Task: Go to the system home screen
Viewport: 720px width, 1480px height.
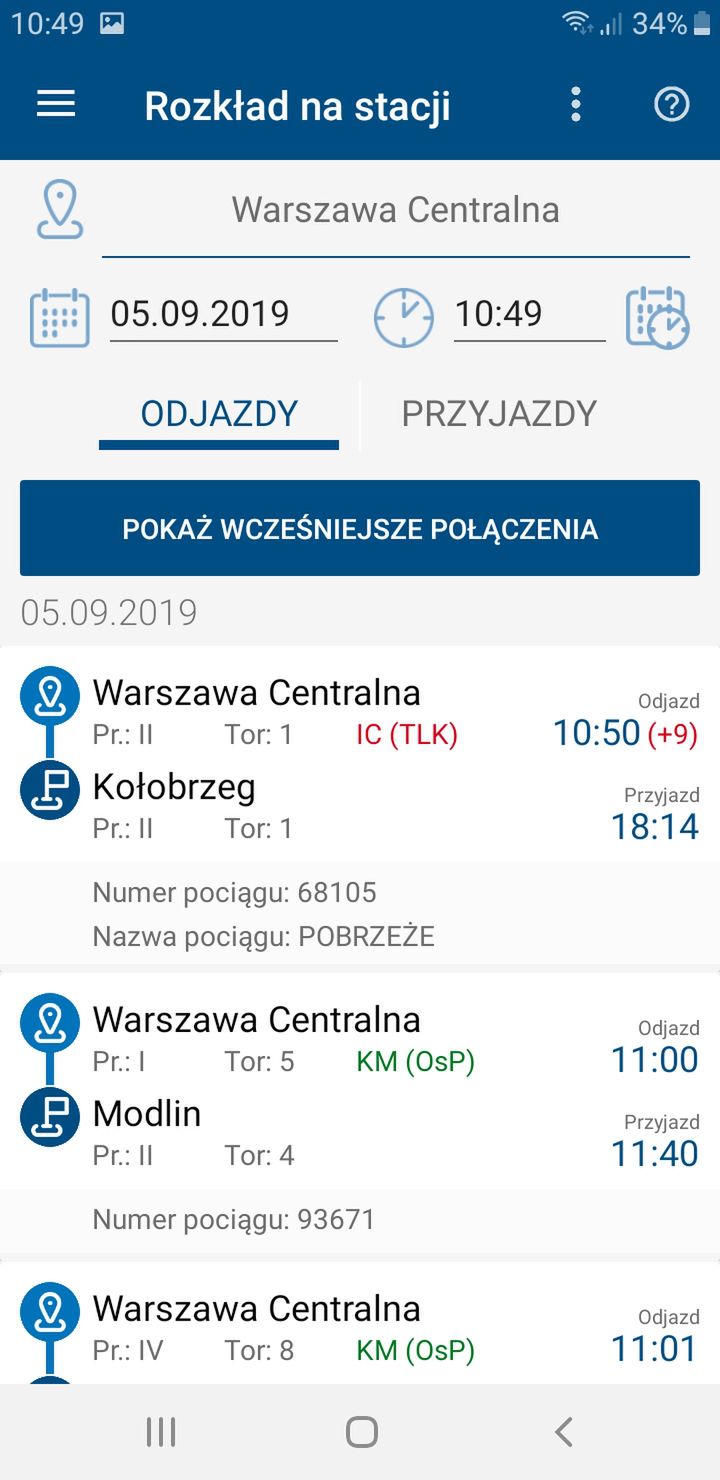Action: pos(361,1432)
